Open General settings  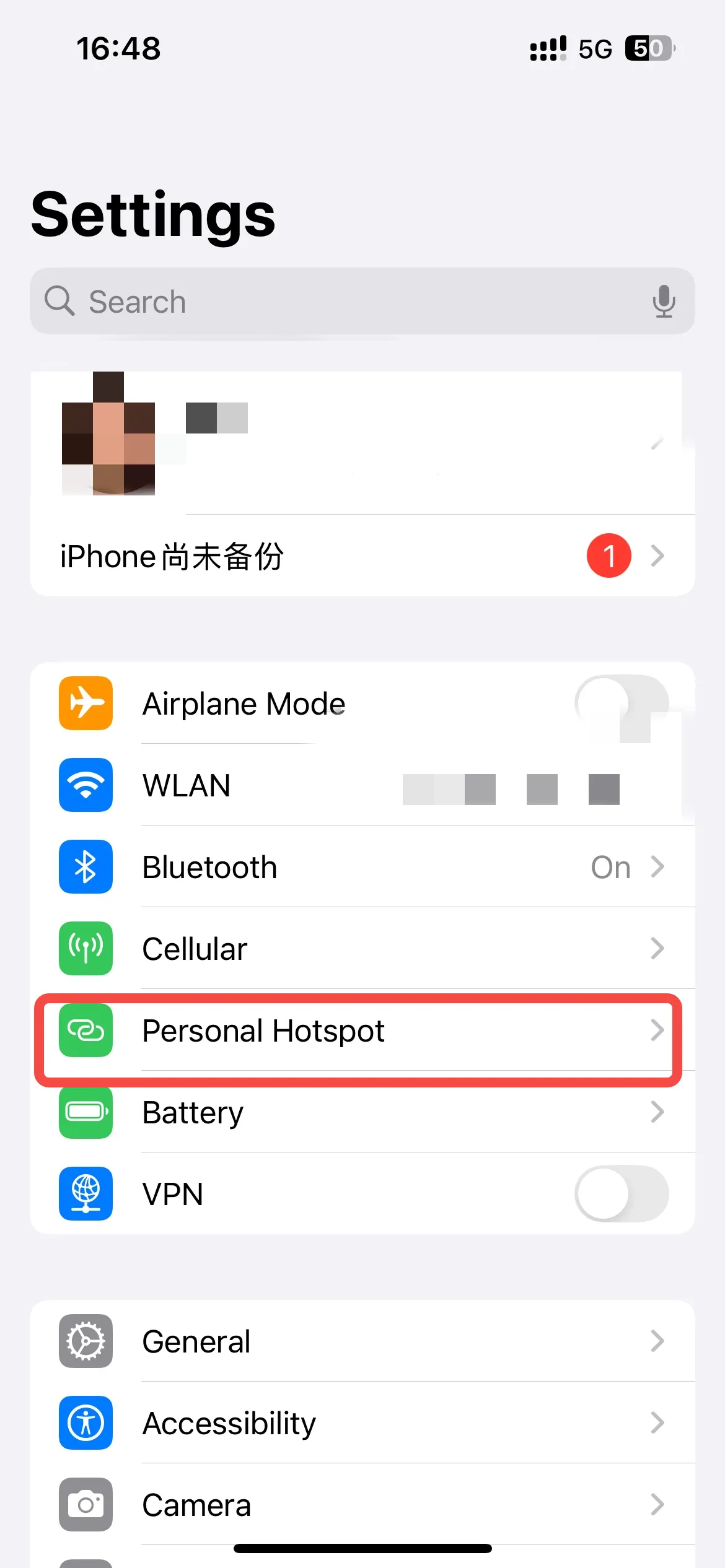(x=362, y=1341)
